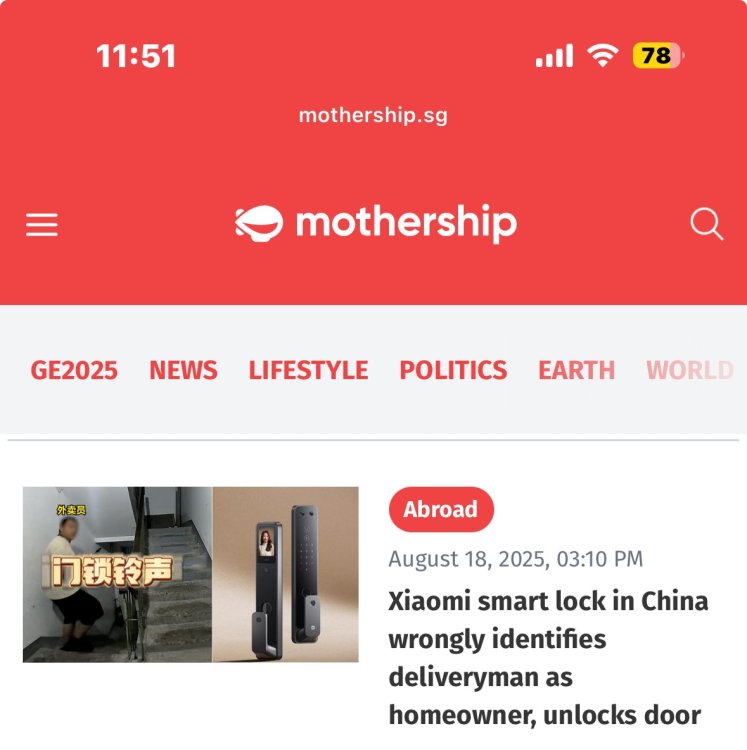747x750 pixels.
Task: Select the POLITICS section
Action: (453, 370)
